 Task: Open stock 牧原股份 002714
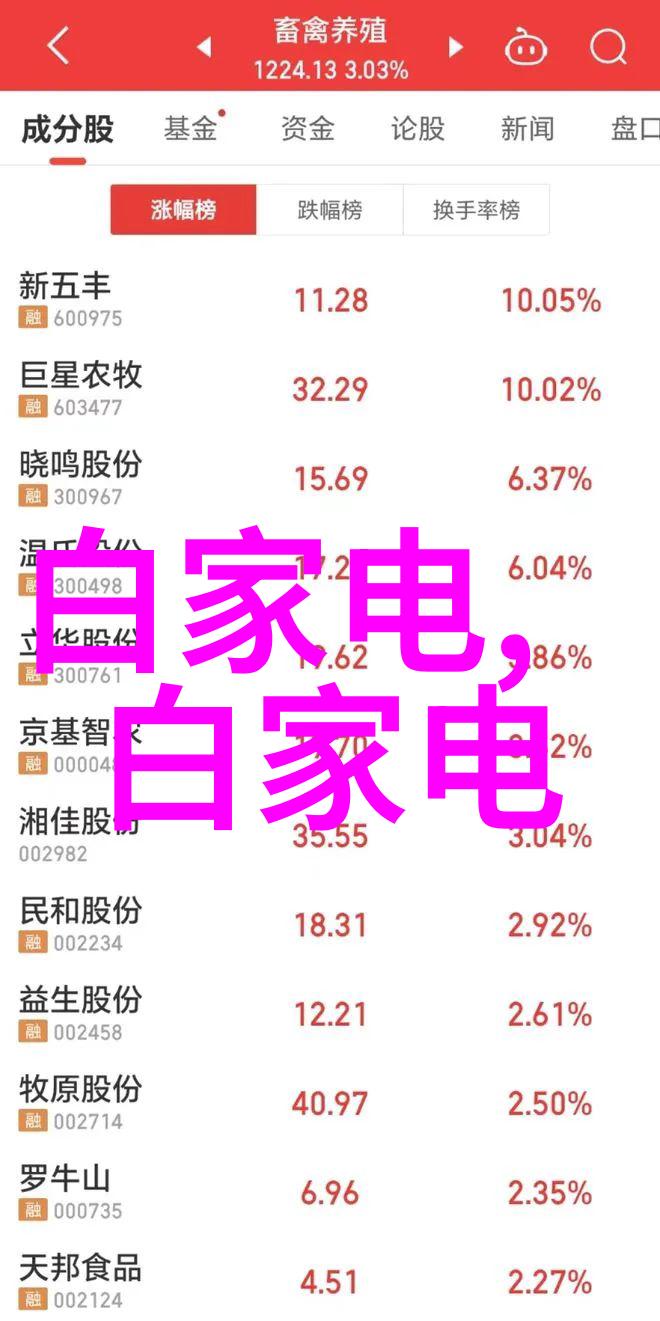click(x=330, y=1103)
